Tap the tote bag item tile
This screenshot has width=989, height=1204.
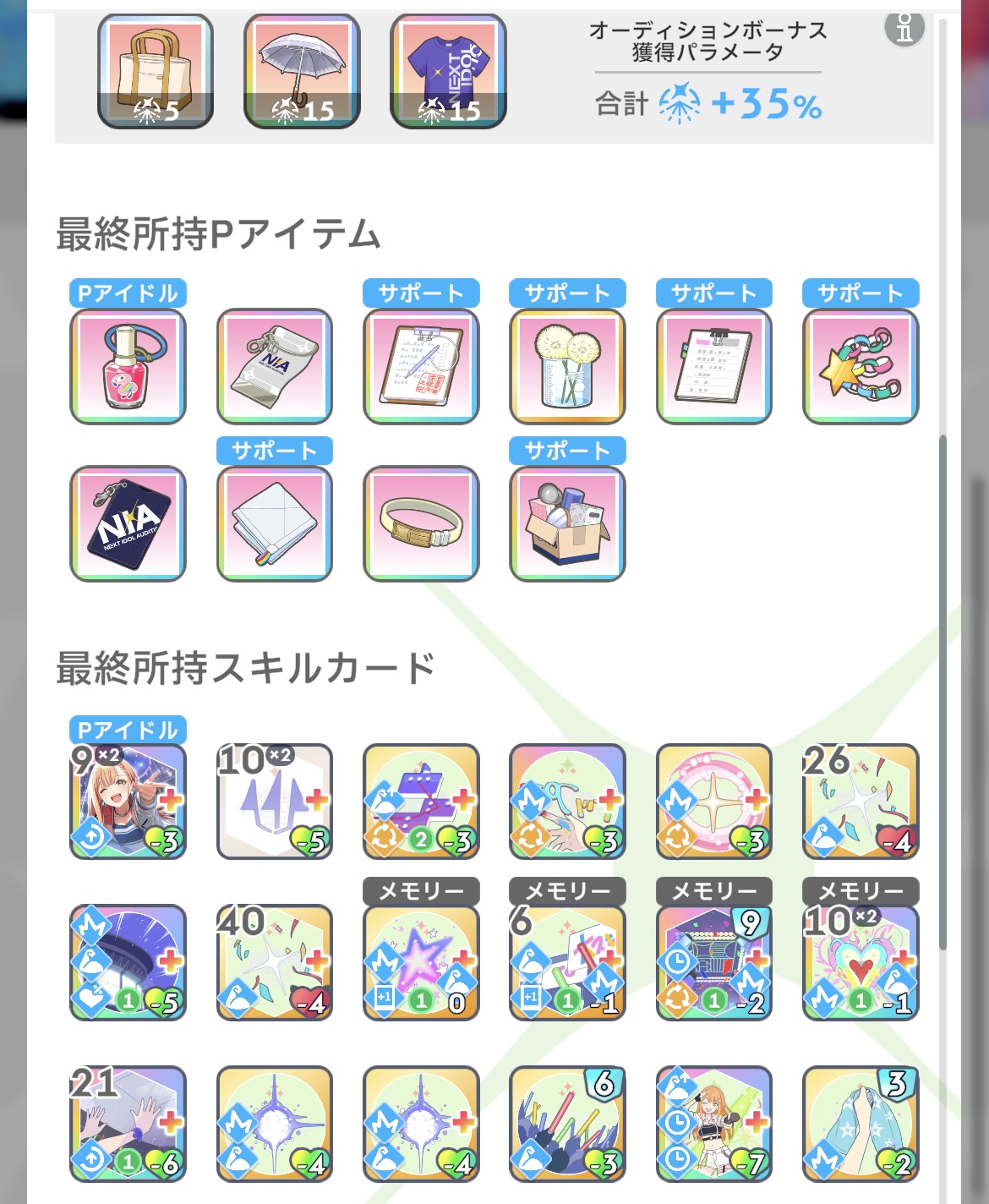[156, 72]
